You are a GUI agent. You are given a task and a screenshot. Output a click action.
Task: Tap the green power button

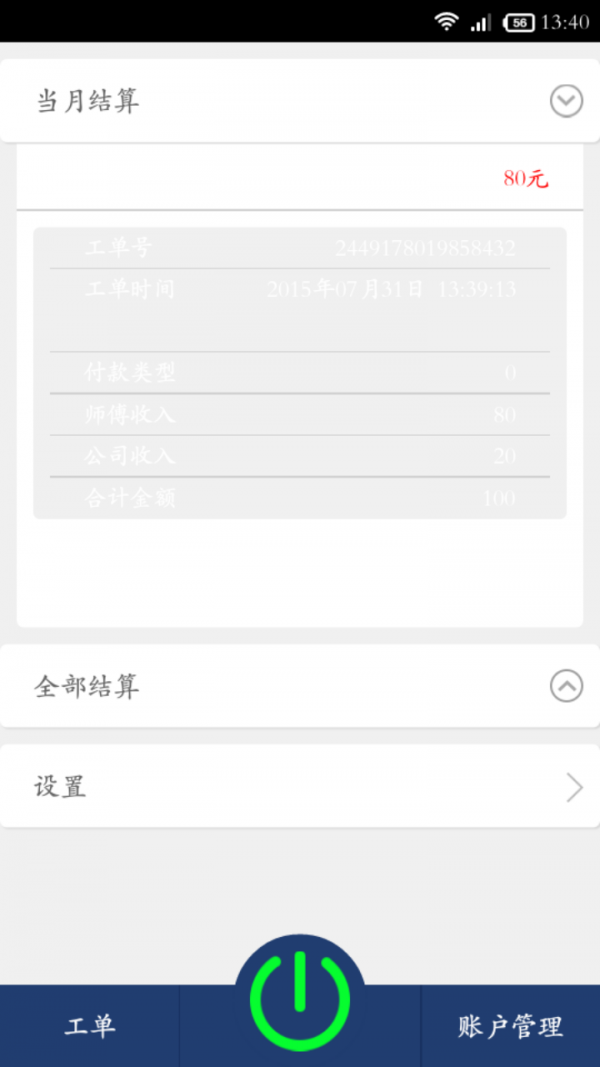300,1000
